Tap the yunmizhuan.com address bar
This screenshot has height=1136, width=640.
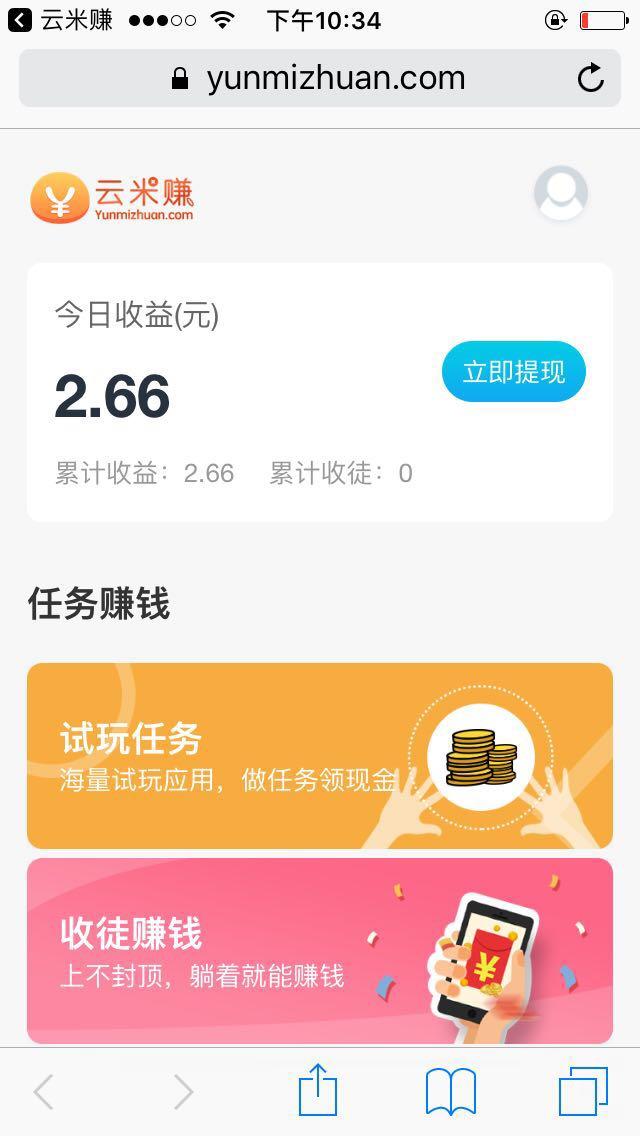[x=318, y=78]
